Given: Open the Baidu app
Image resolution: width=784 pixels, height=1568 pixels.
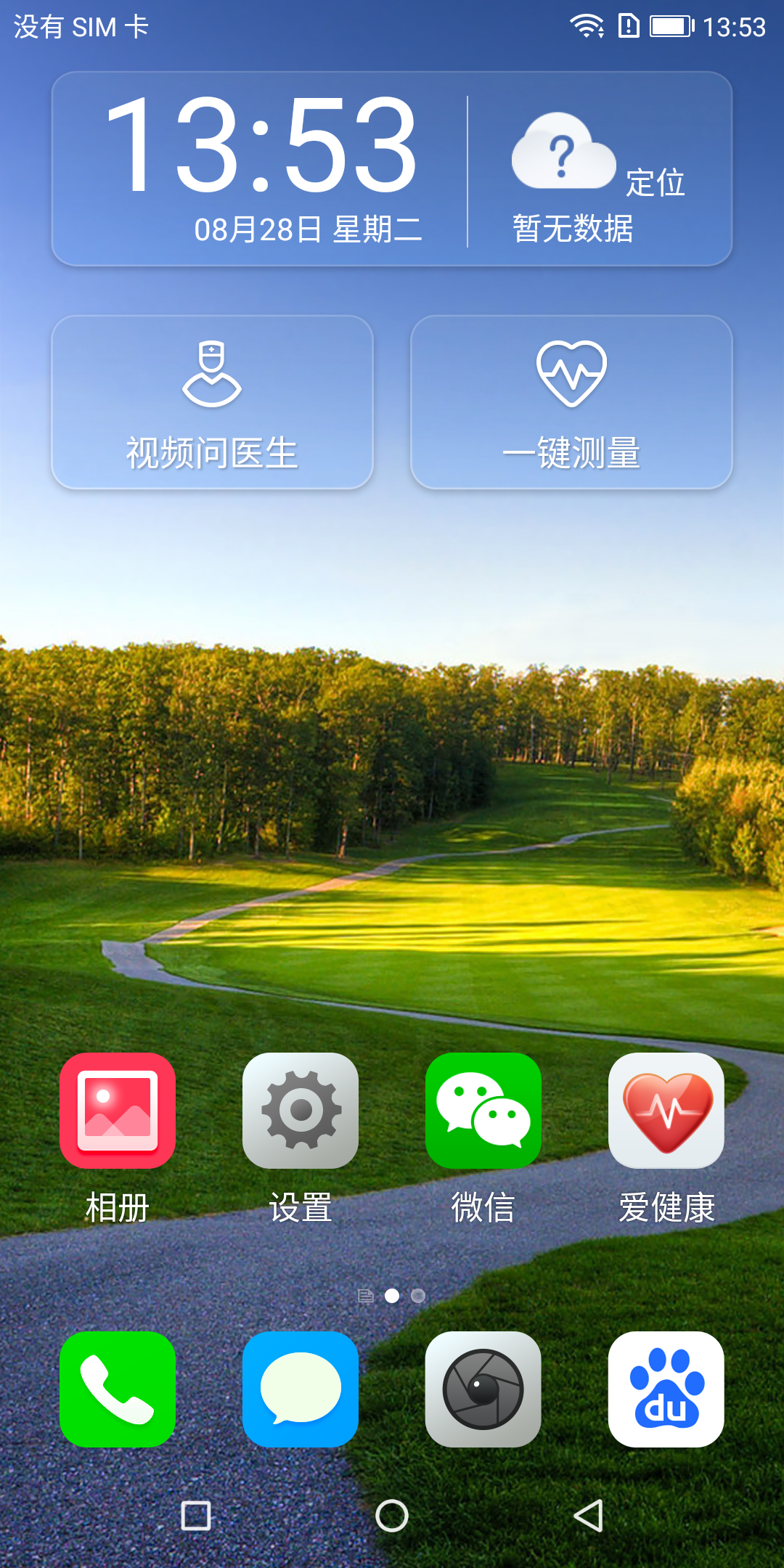Looking at the screenshot, I should coord(666,1389).
